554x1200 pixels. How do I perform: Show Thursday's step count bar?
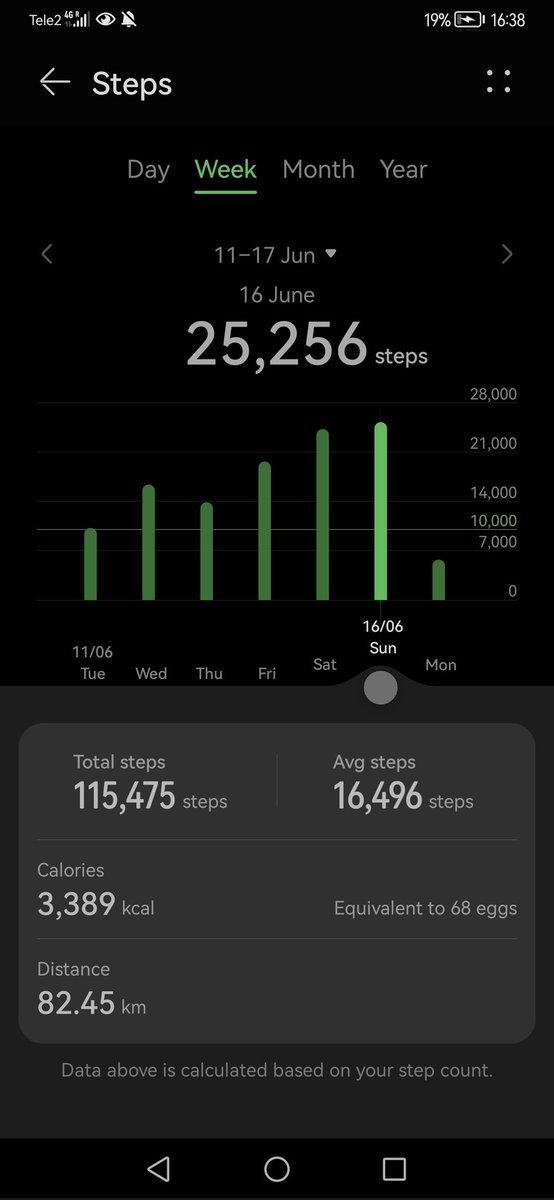207,551
